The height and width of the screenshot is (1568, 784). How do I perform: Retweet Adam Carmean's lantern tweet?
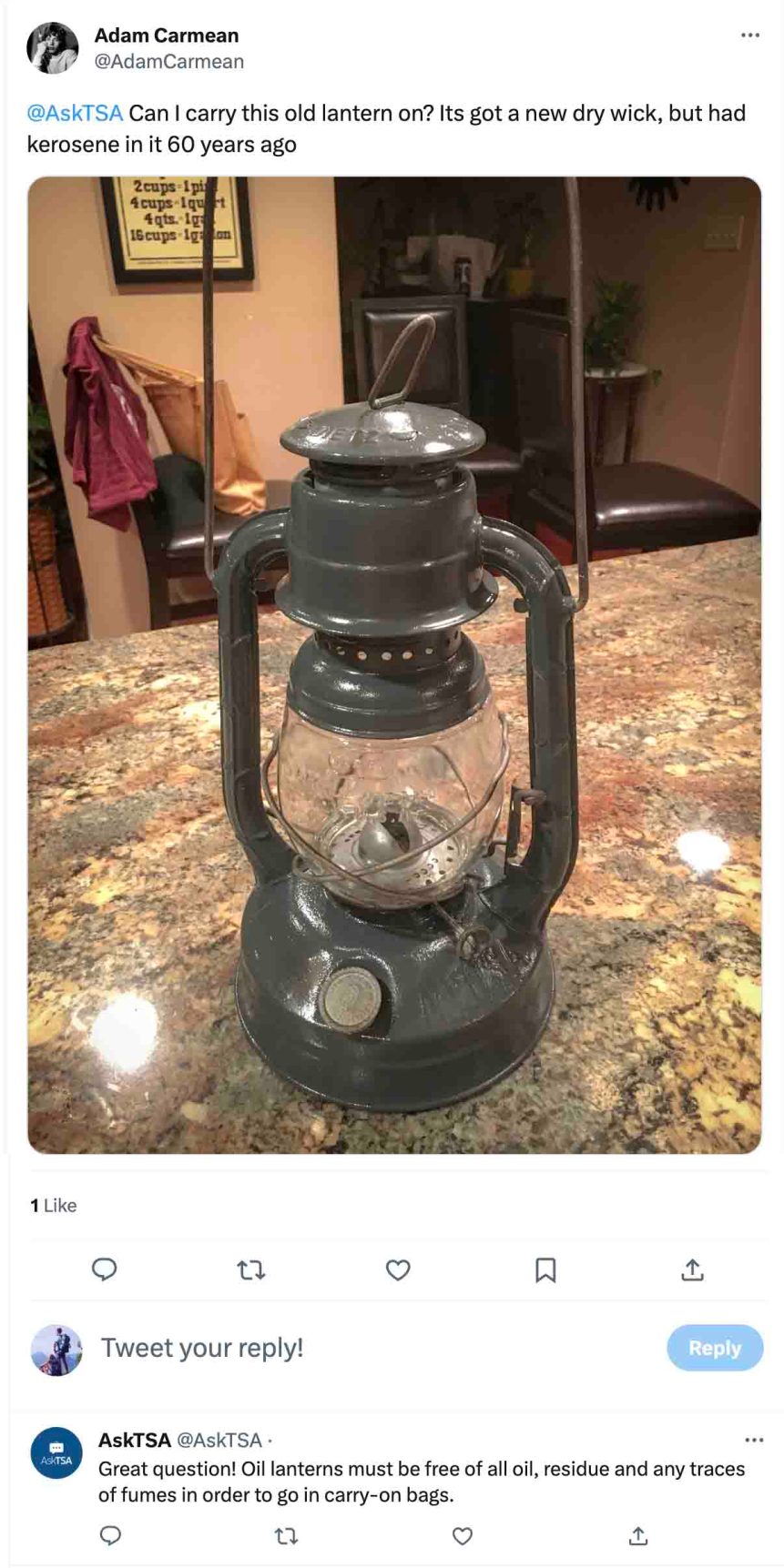[x=251, y=1269]
